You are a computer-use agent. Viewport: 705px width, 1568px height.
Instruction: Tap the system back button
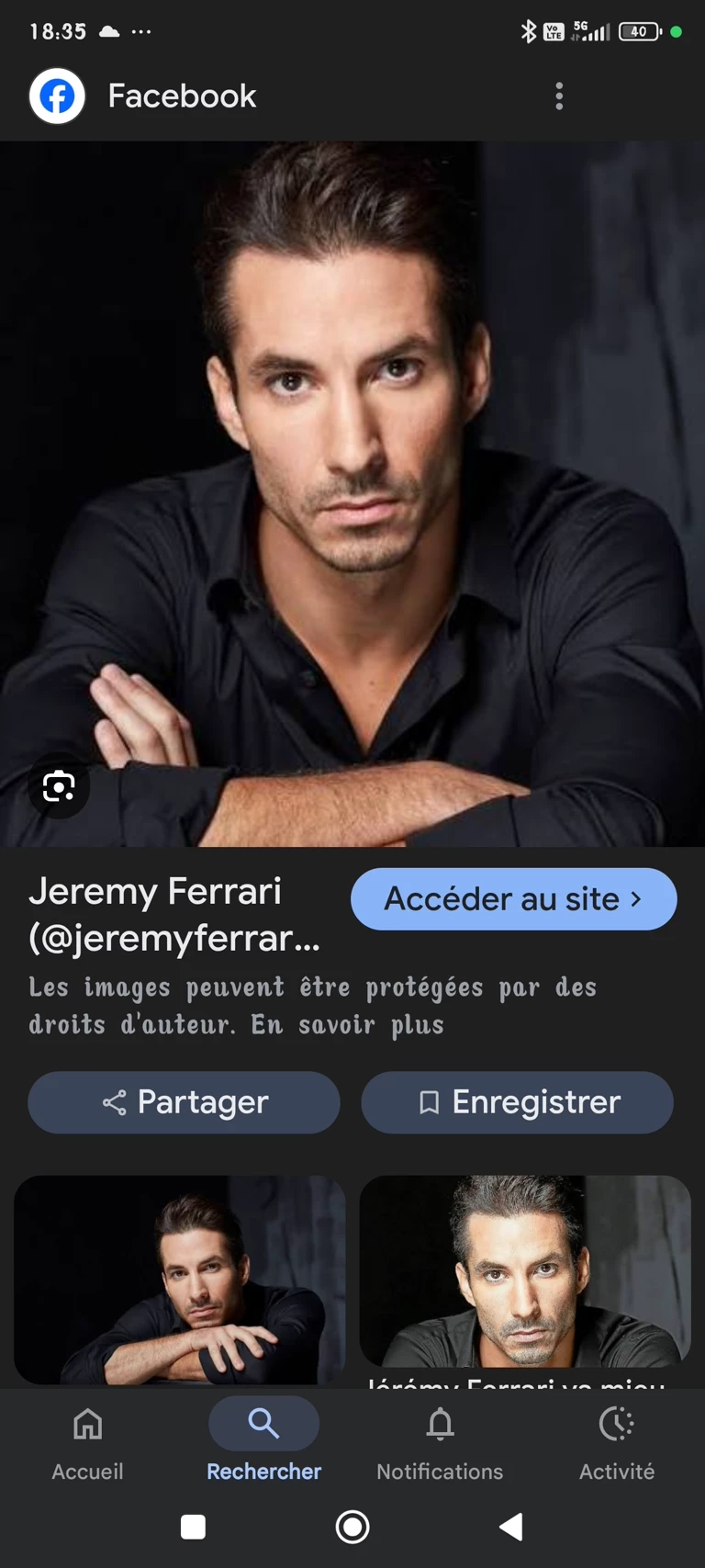pos(511,1527)
